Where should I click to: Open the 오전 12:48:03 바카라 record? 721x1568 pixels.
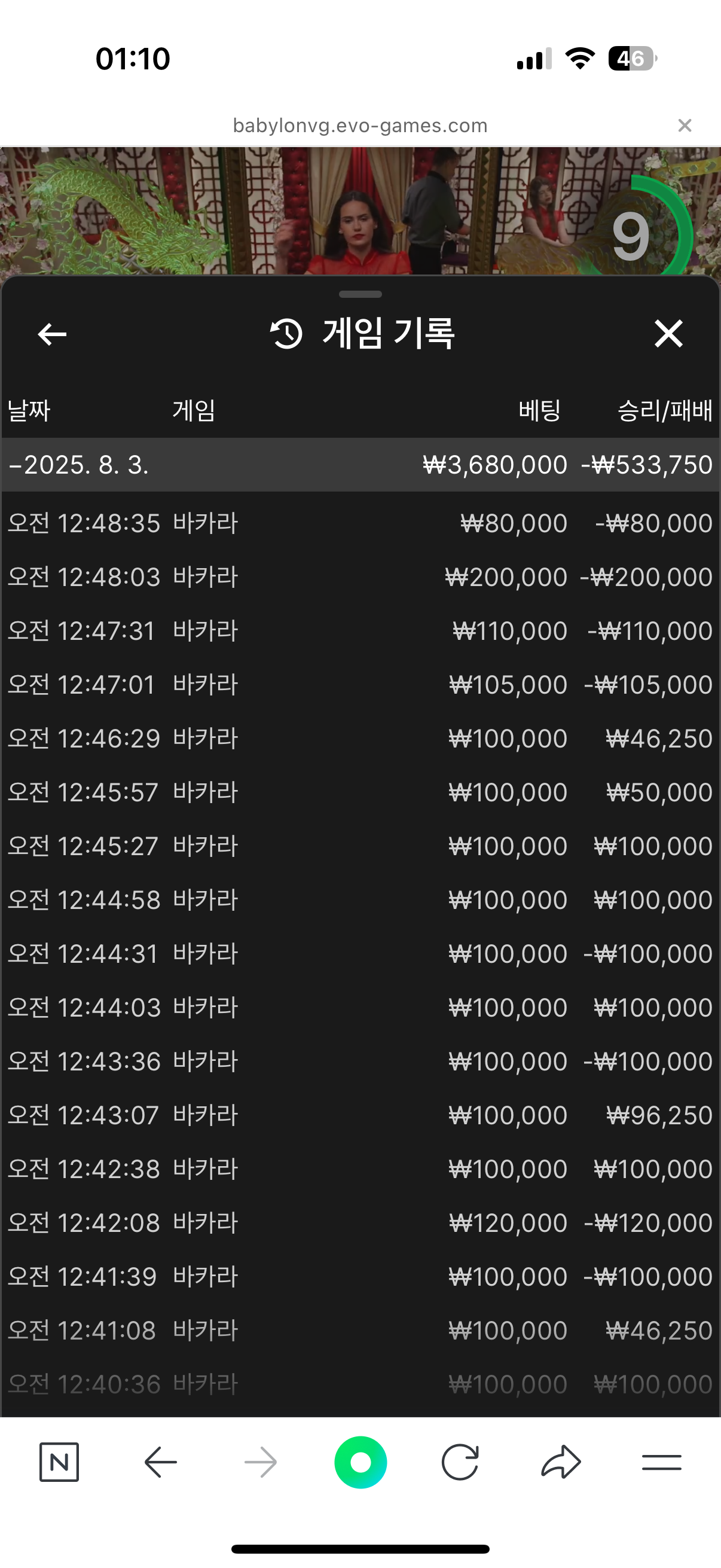click(x=360, y=577)
